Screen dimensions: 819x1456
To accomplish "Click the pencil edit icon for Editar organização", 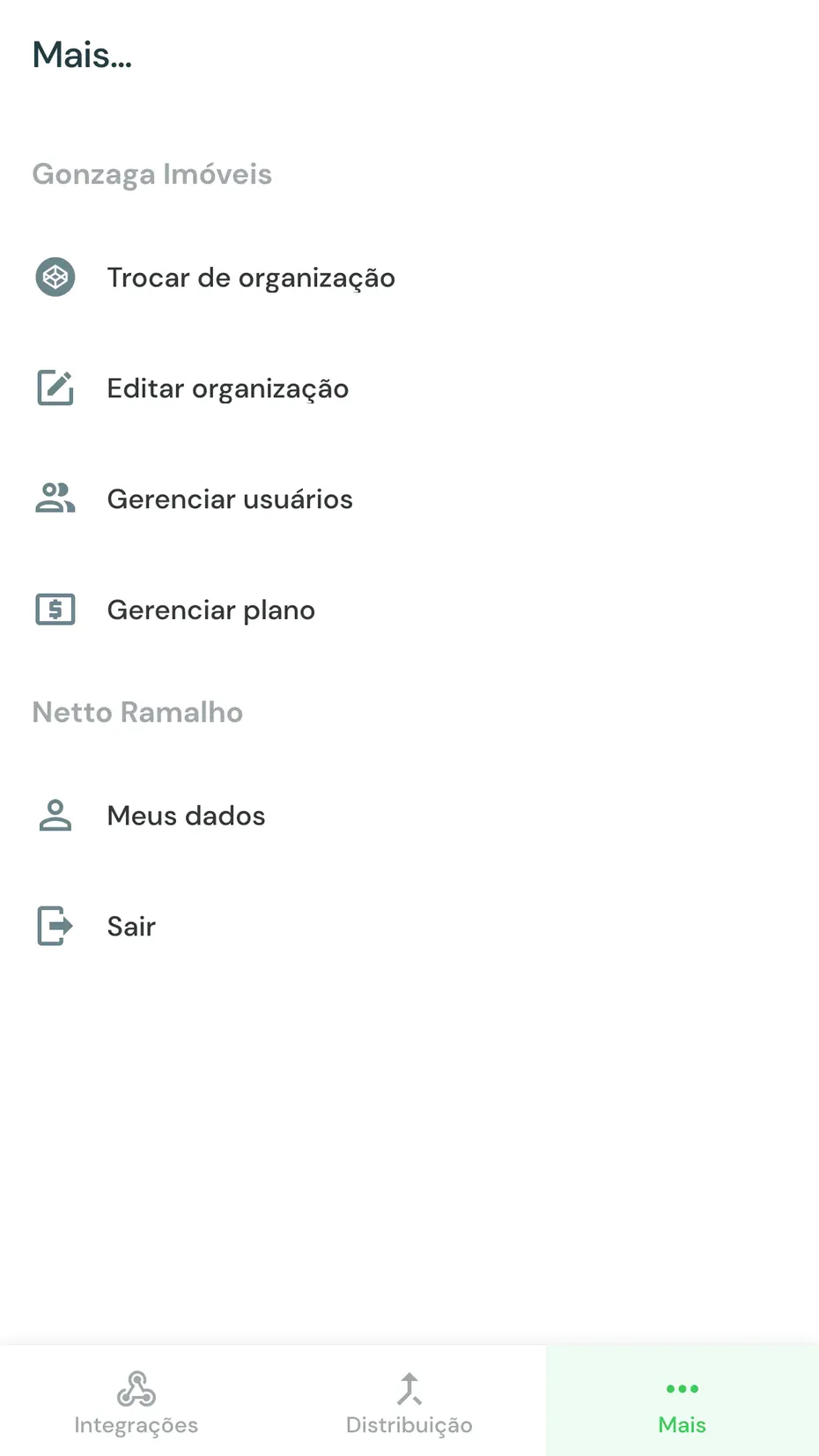I will coord(55,388).
